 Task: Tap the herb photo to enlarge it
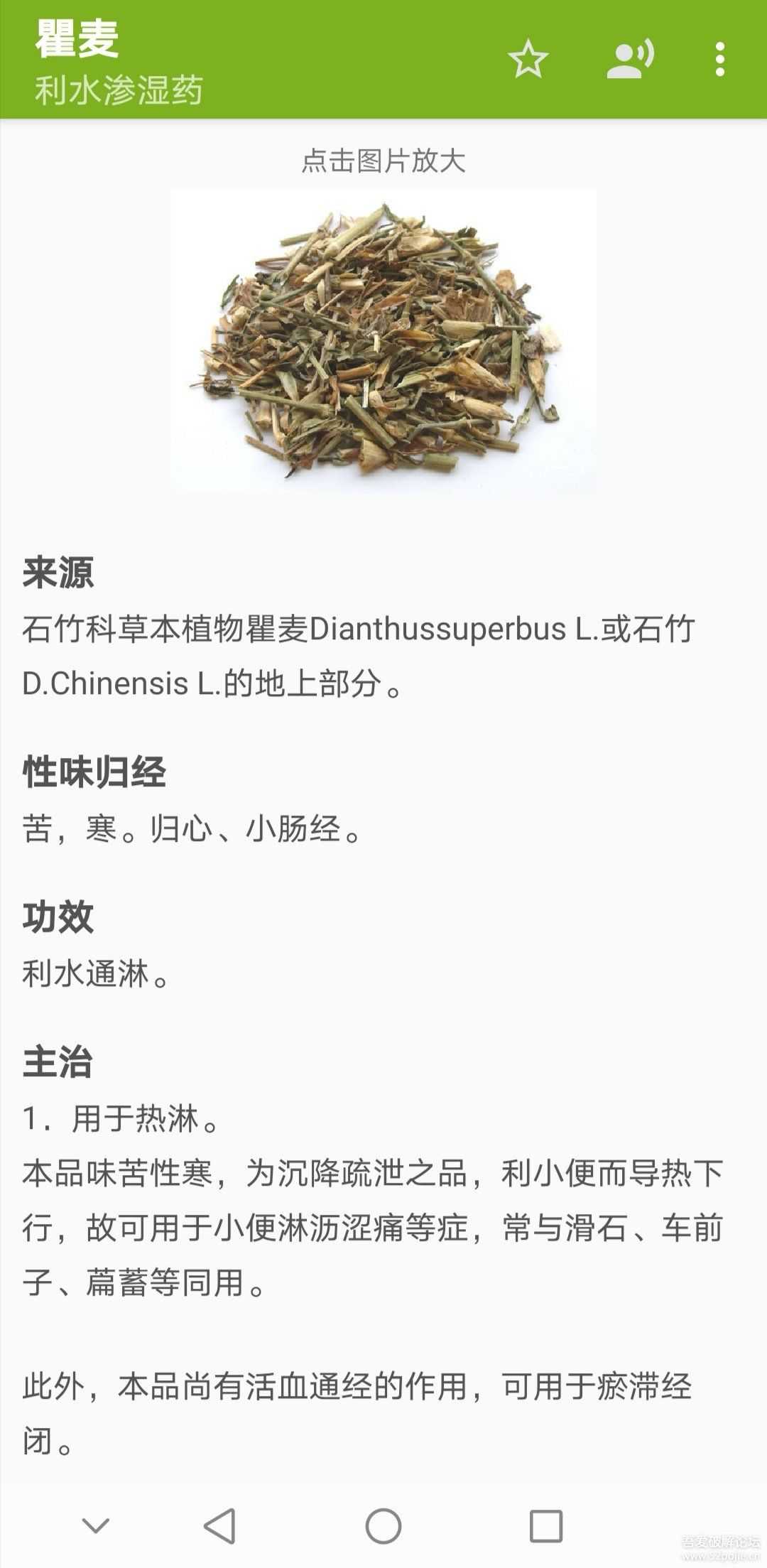383,341
